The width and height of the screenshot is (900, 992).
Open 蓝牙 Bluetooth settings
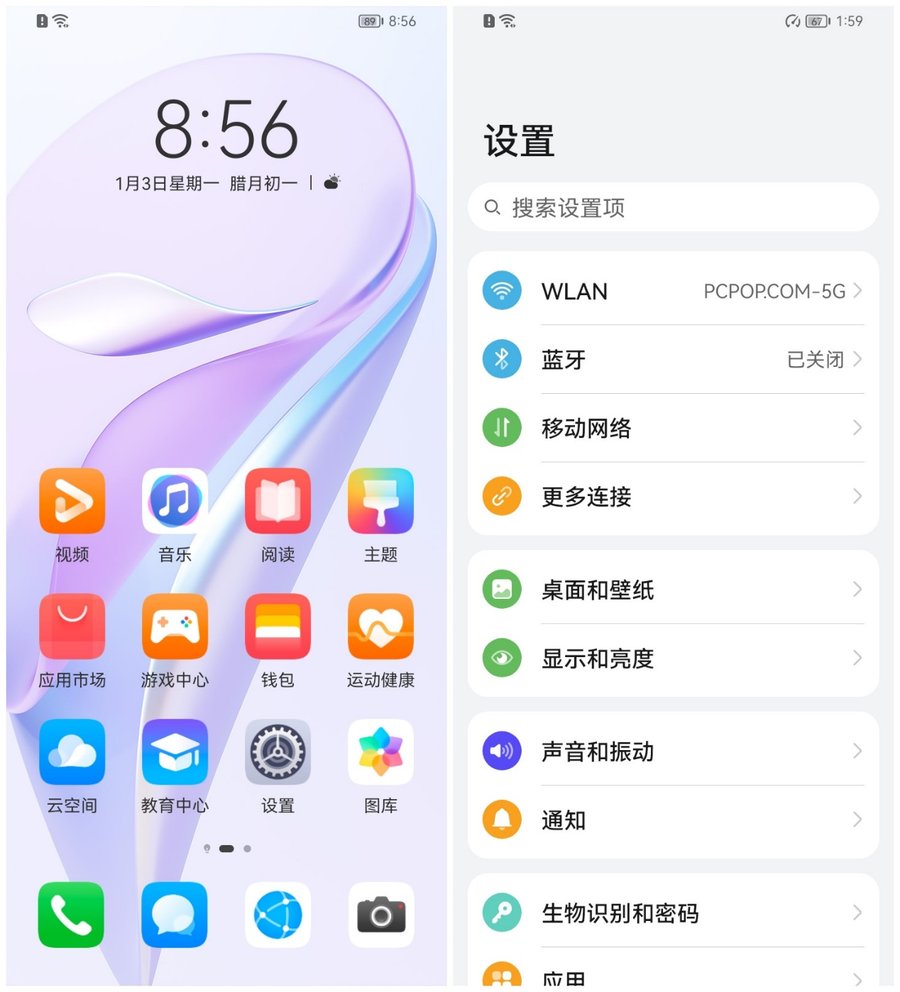673,360
